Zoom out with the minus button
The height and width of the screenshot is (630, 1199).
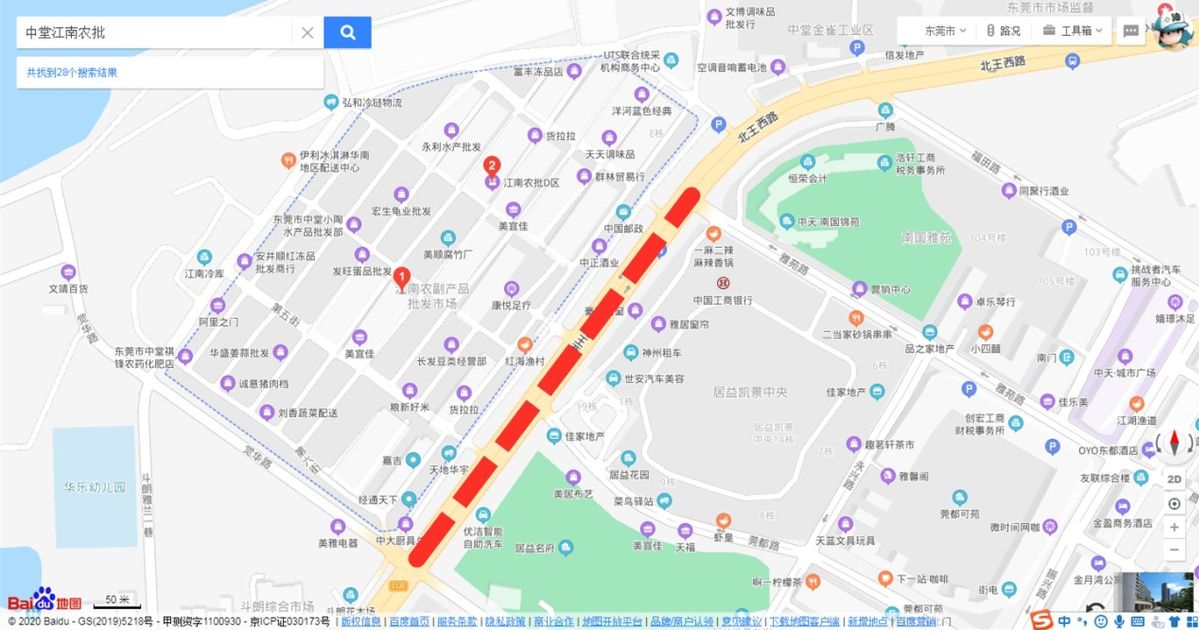pos(1175,550)
